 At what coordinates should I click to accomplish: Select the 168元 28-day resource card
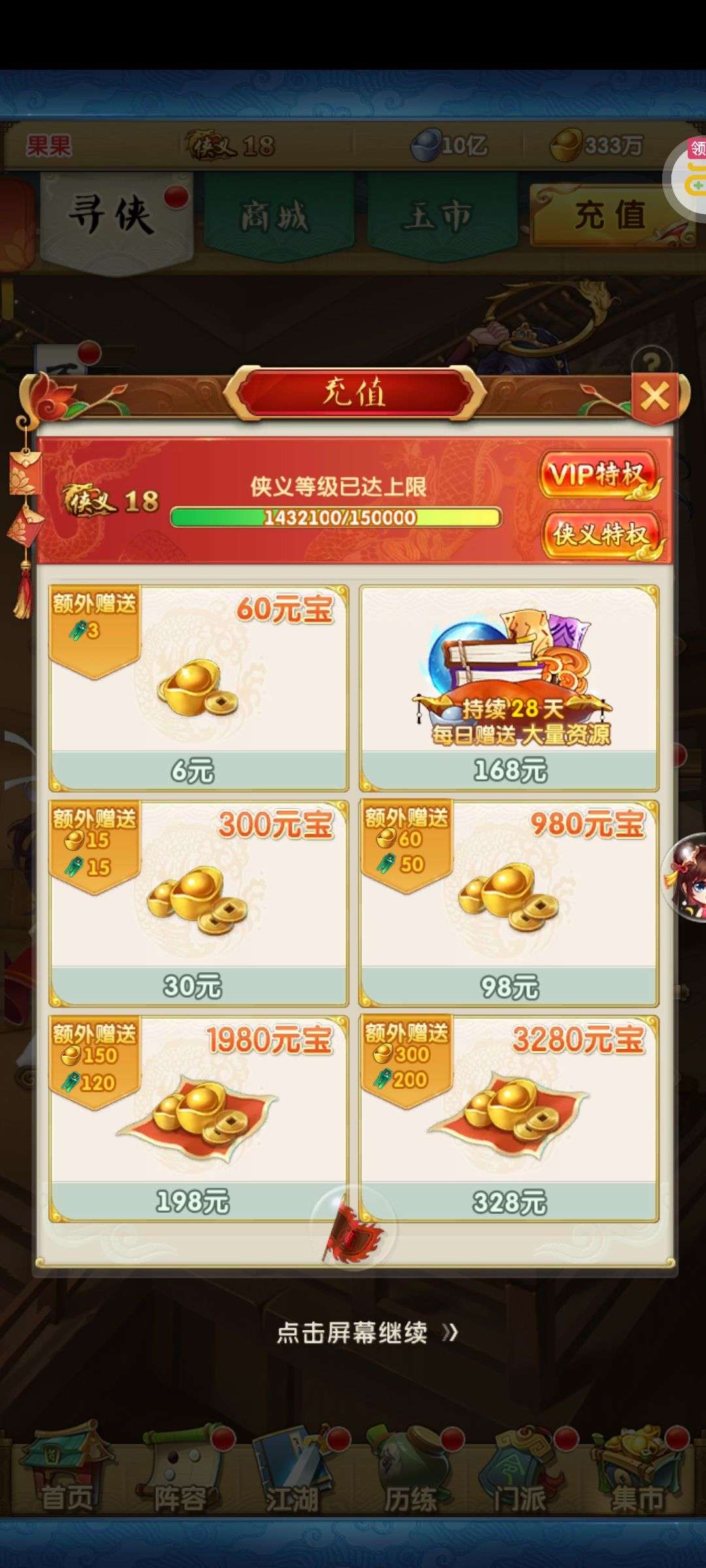(509, 688)
